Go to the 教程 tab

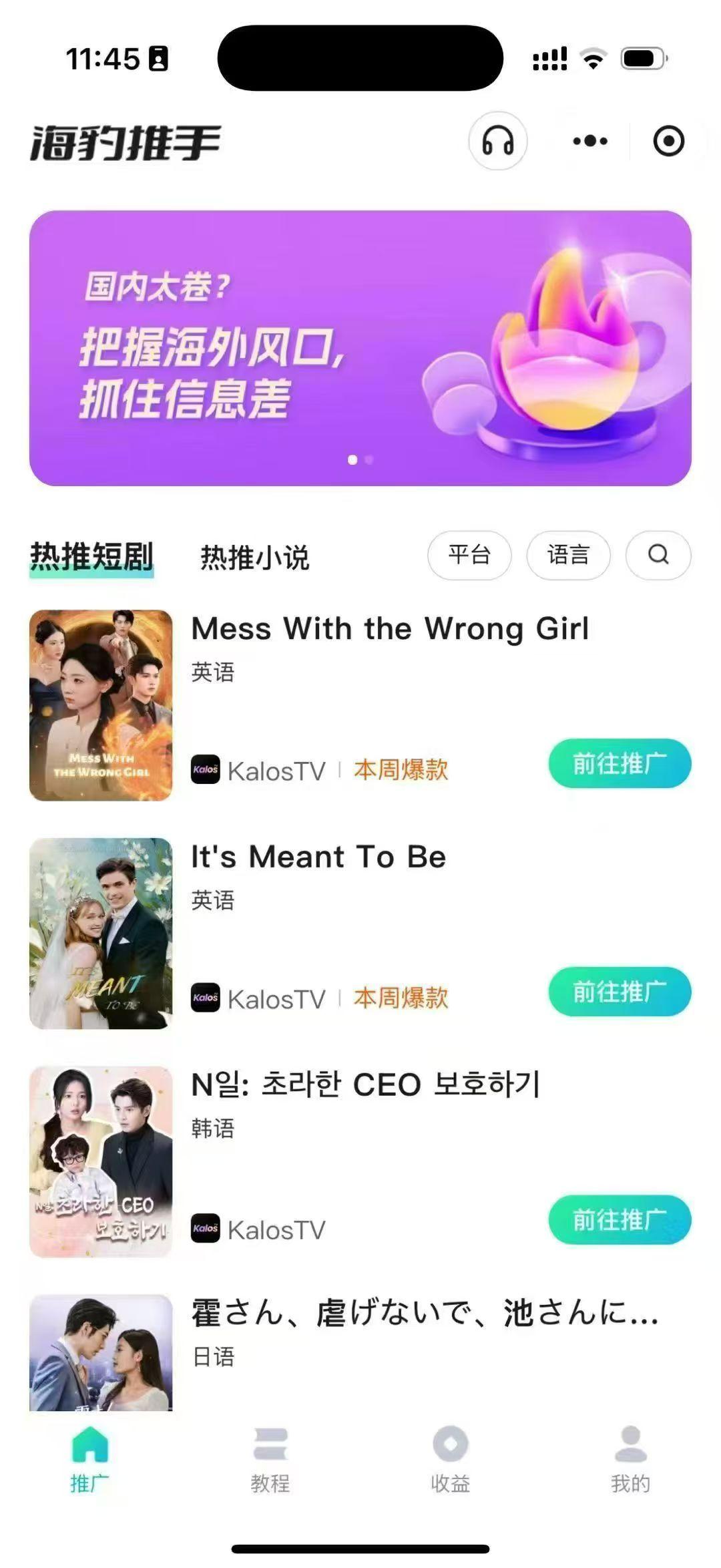click(270, 1460)
